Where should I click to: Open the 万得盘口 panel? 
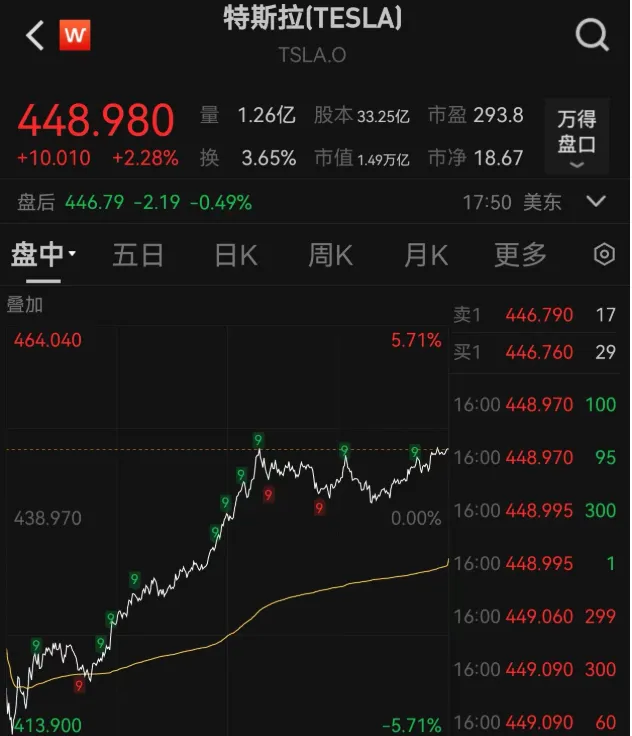click(x=577, y=135)
